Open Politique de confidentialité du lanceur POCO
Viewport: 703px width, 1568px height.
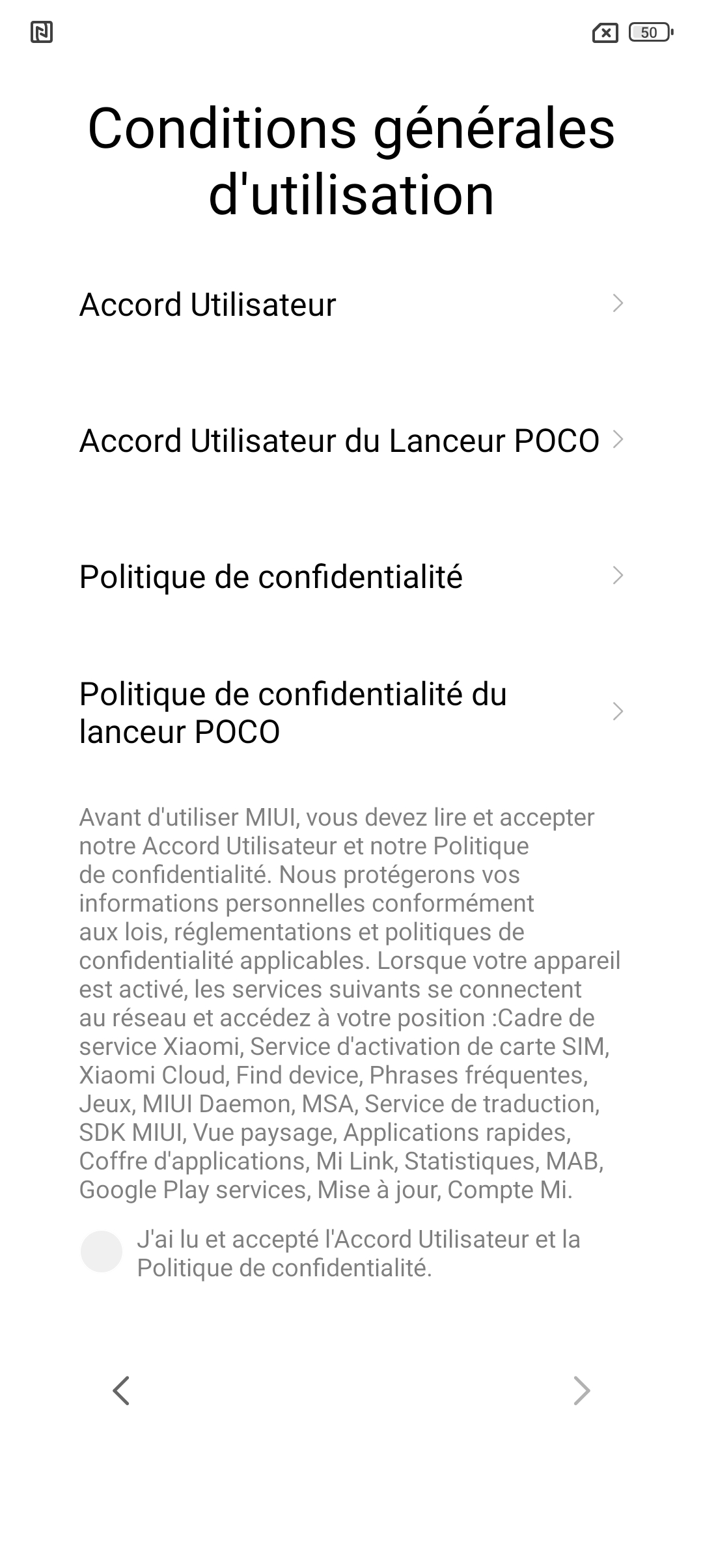pyautogui.click(x=351, y=712)
